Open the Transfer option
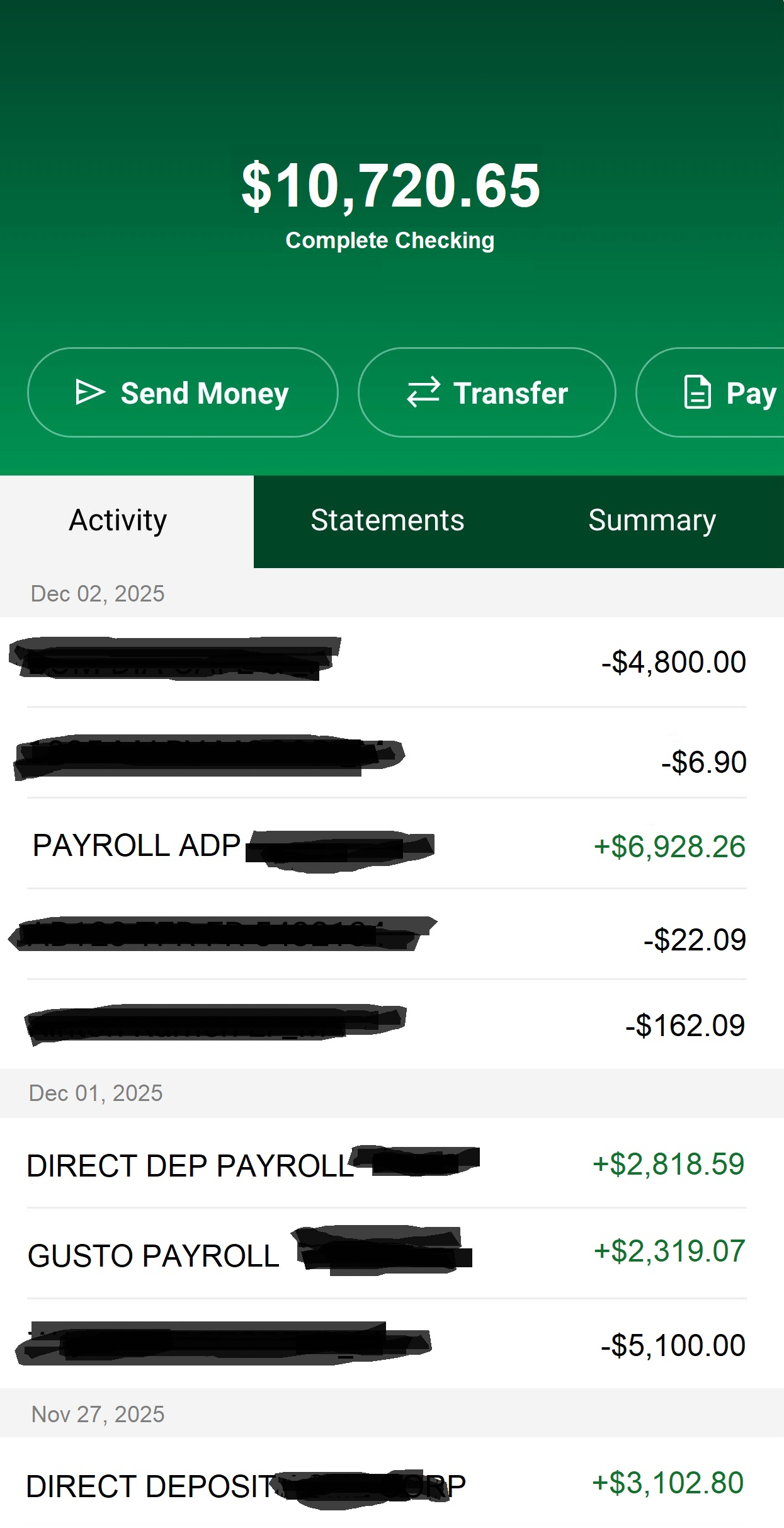The image size is (784, 1528). click(x=487, y=392)
